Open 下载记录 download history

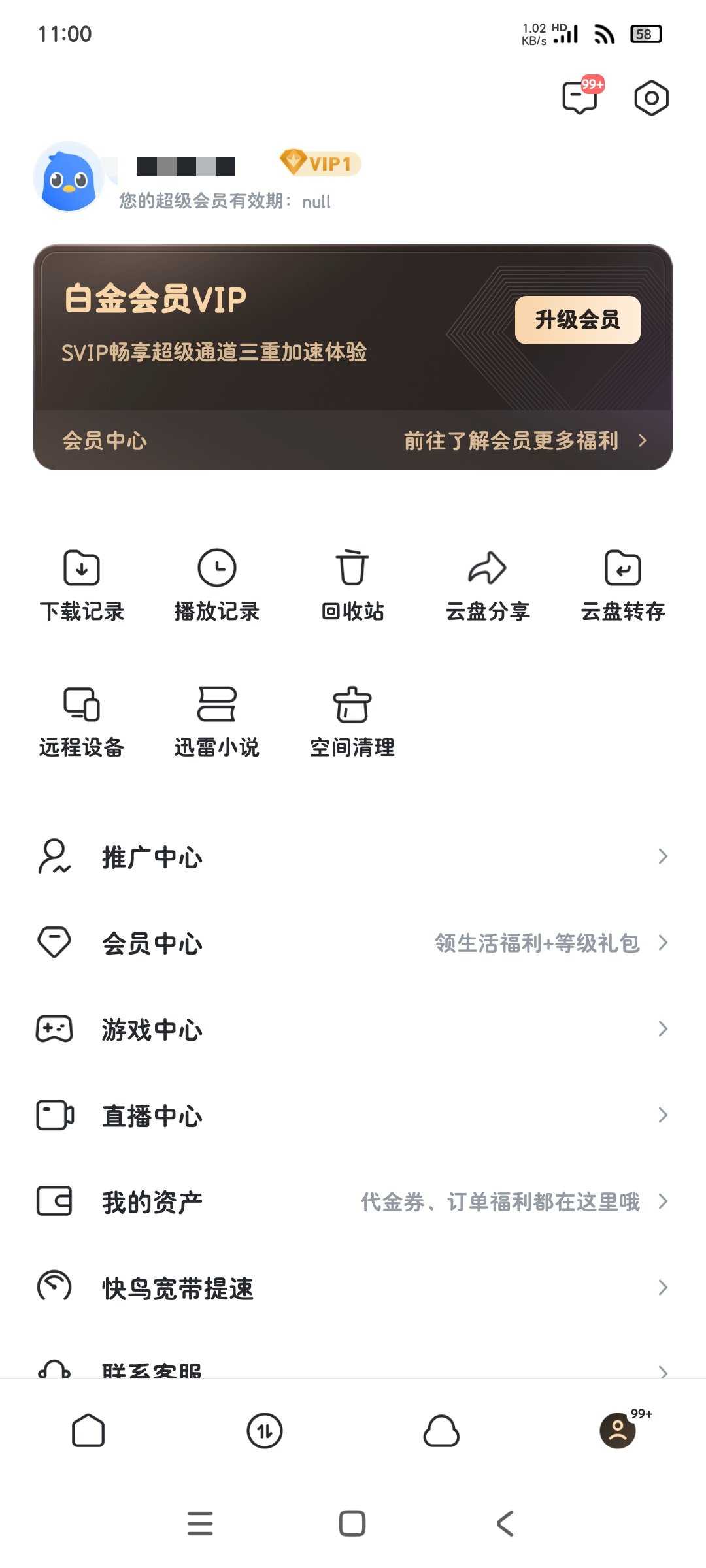click(82, 585)
